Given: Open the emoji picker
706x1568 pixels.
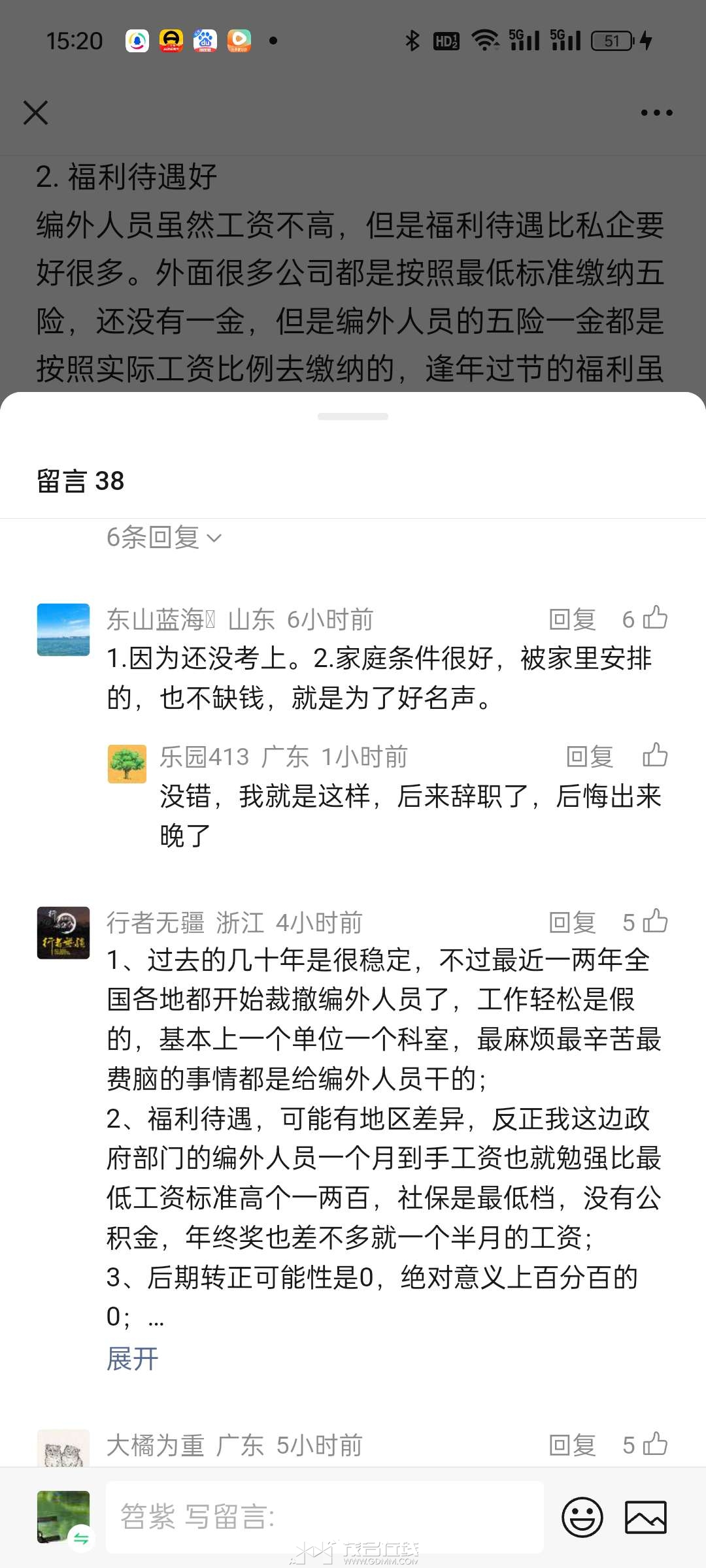Looking at the screenshot, I should (x=582, y=1517).
